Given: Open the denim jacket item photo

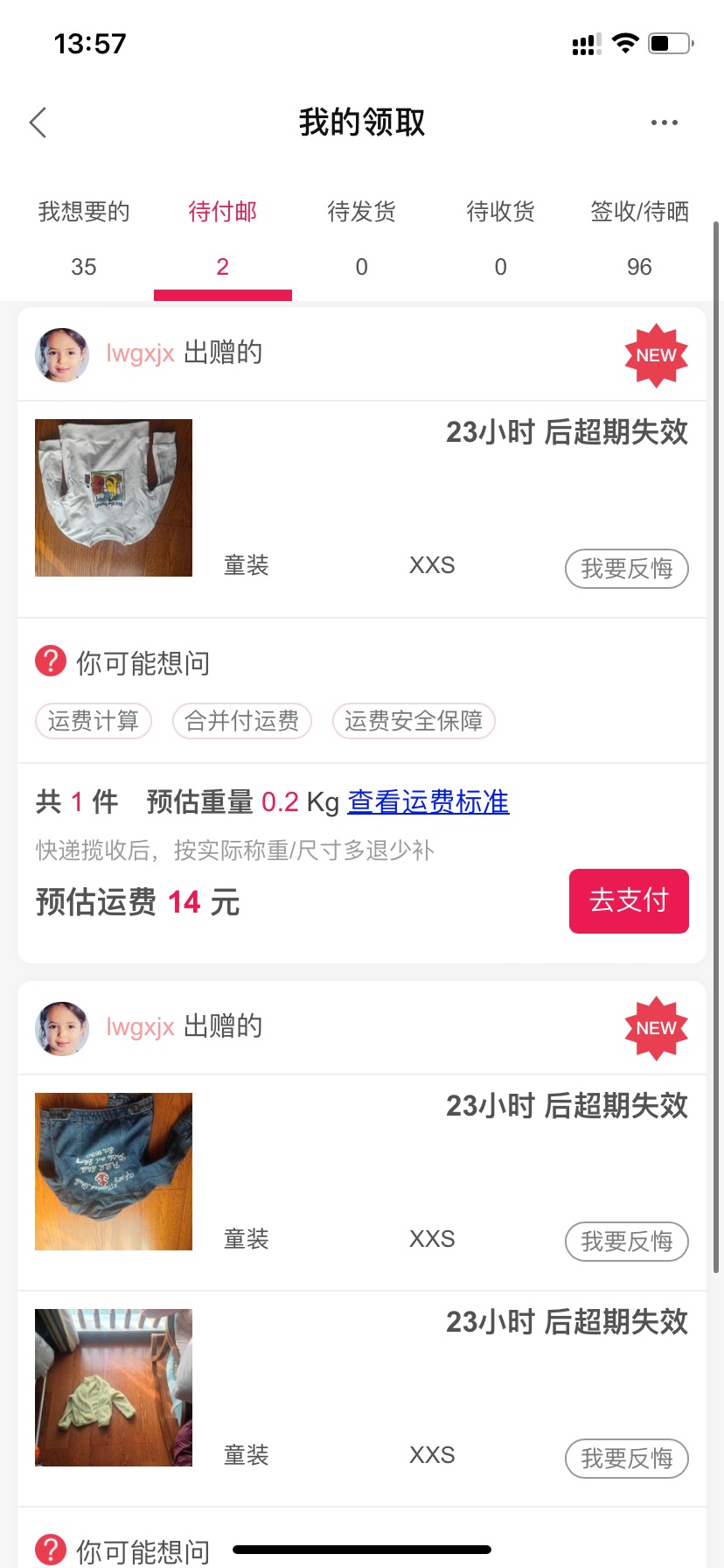Looking at the screenshot, I should tap(114, 1172).
